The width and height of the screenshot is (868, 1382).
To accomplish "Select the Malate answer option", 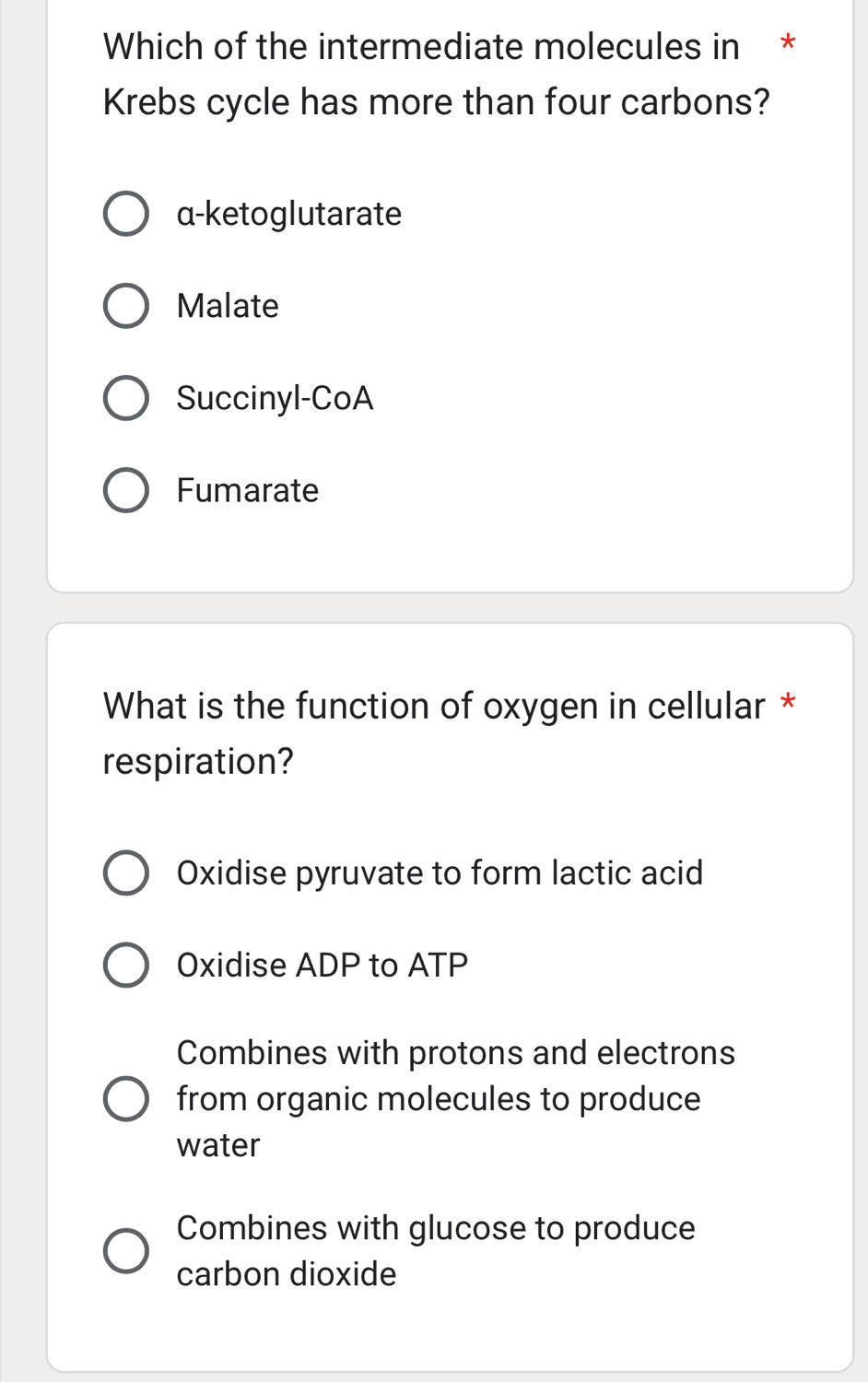I will click(126, 306).
